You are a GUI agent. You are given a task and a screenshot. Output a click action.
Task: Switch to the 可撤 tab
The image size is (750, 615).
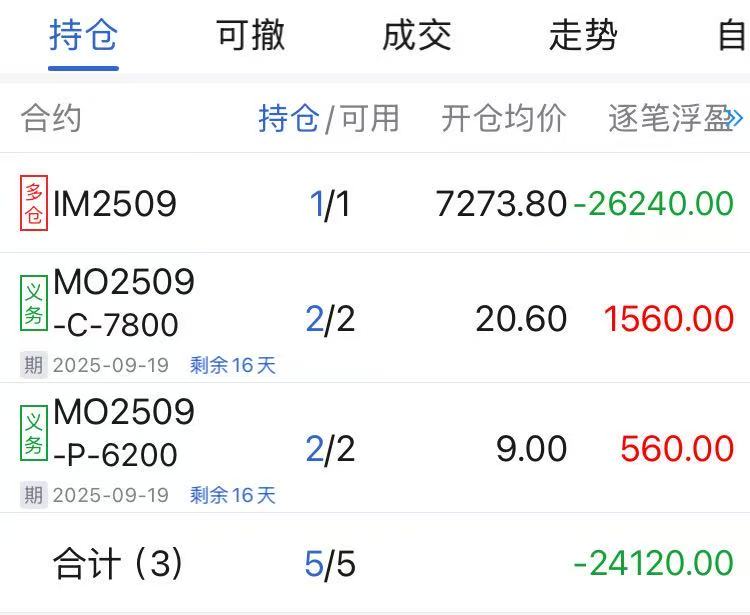tap(251, 37)
